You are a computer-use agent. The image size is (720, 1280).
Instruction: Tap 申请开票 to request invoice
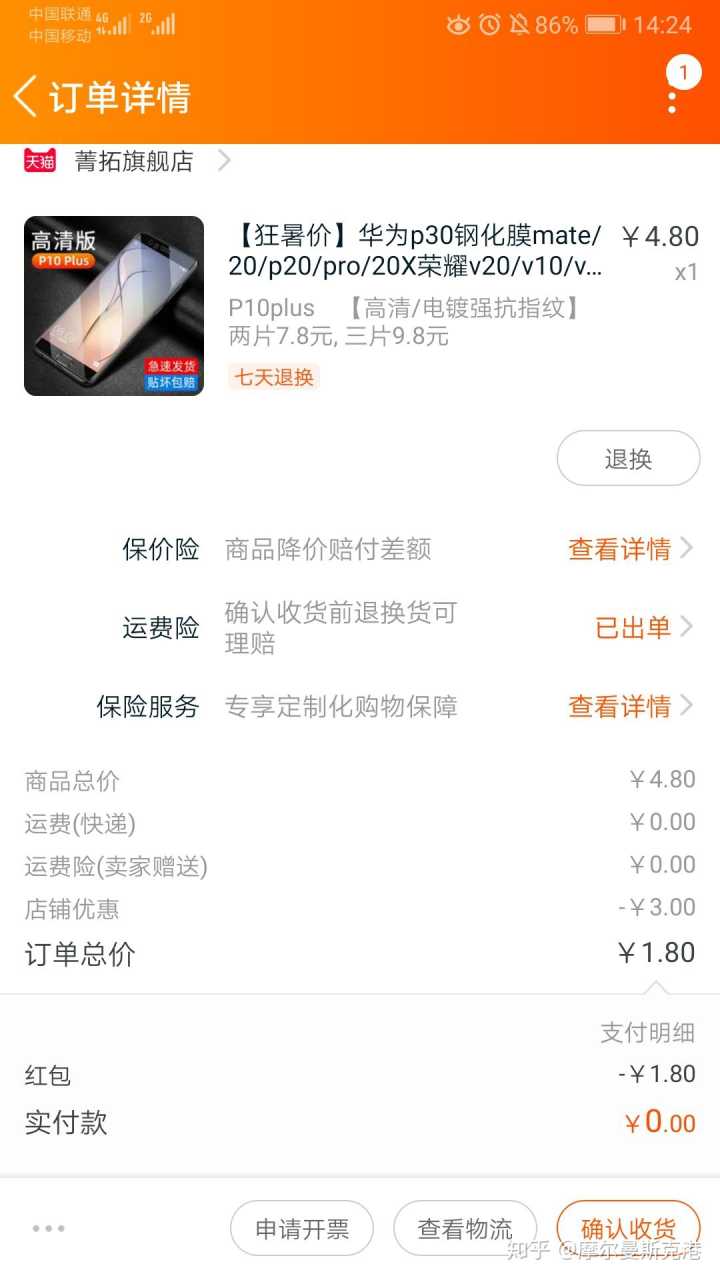coord(302,1229)
